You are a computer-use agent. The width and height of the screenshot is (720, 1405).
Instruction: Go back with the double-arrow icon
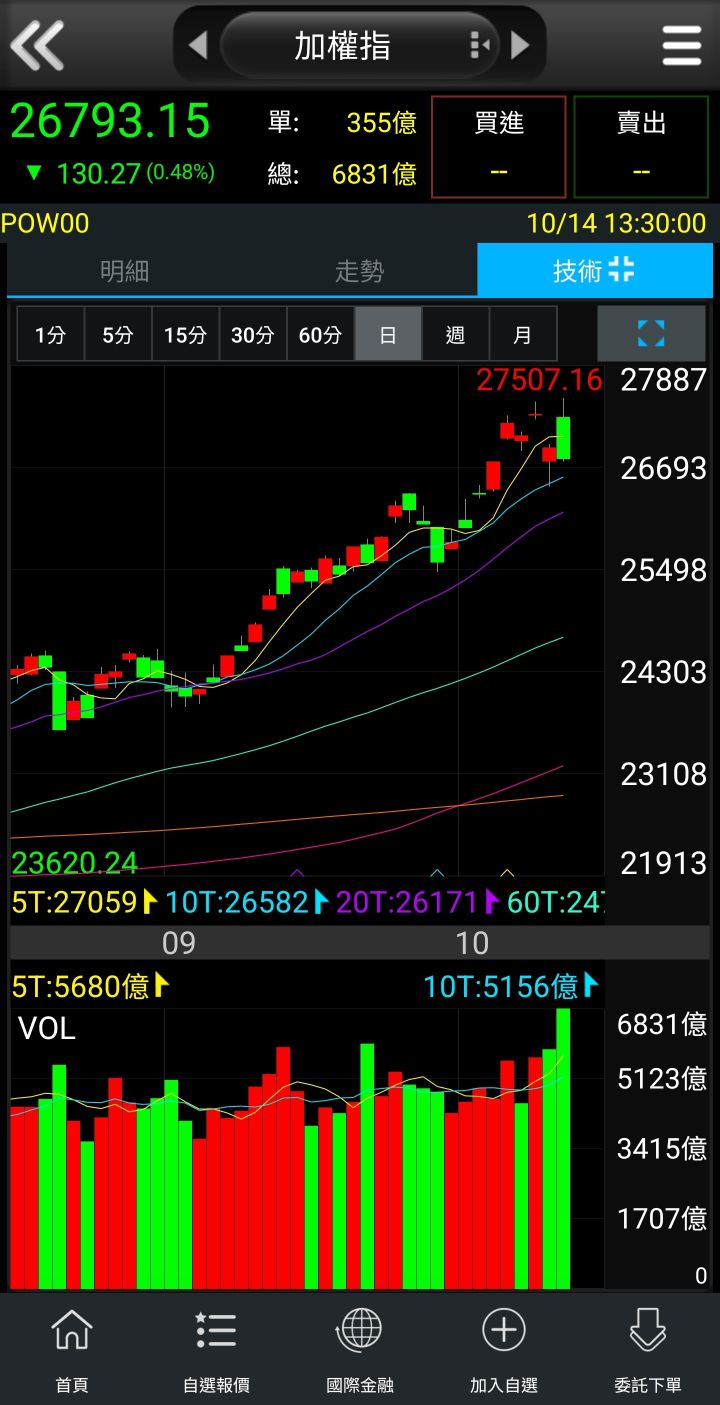pos(37,45)
